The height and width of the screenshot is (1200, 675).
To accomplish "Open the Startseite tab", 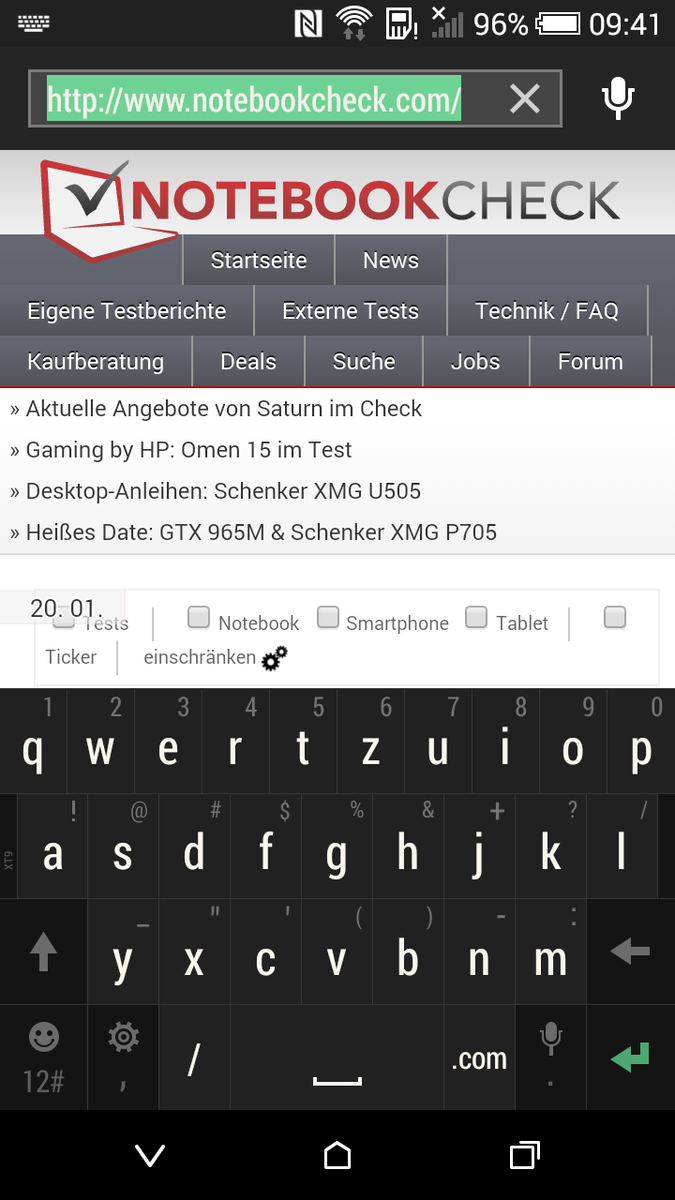I will [x=259, y=261].
